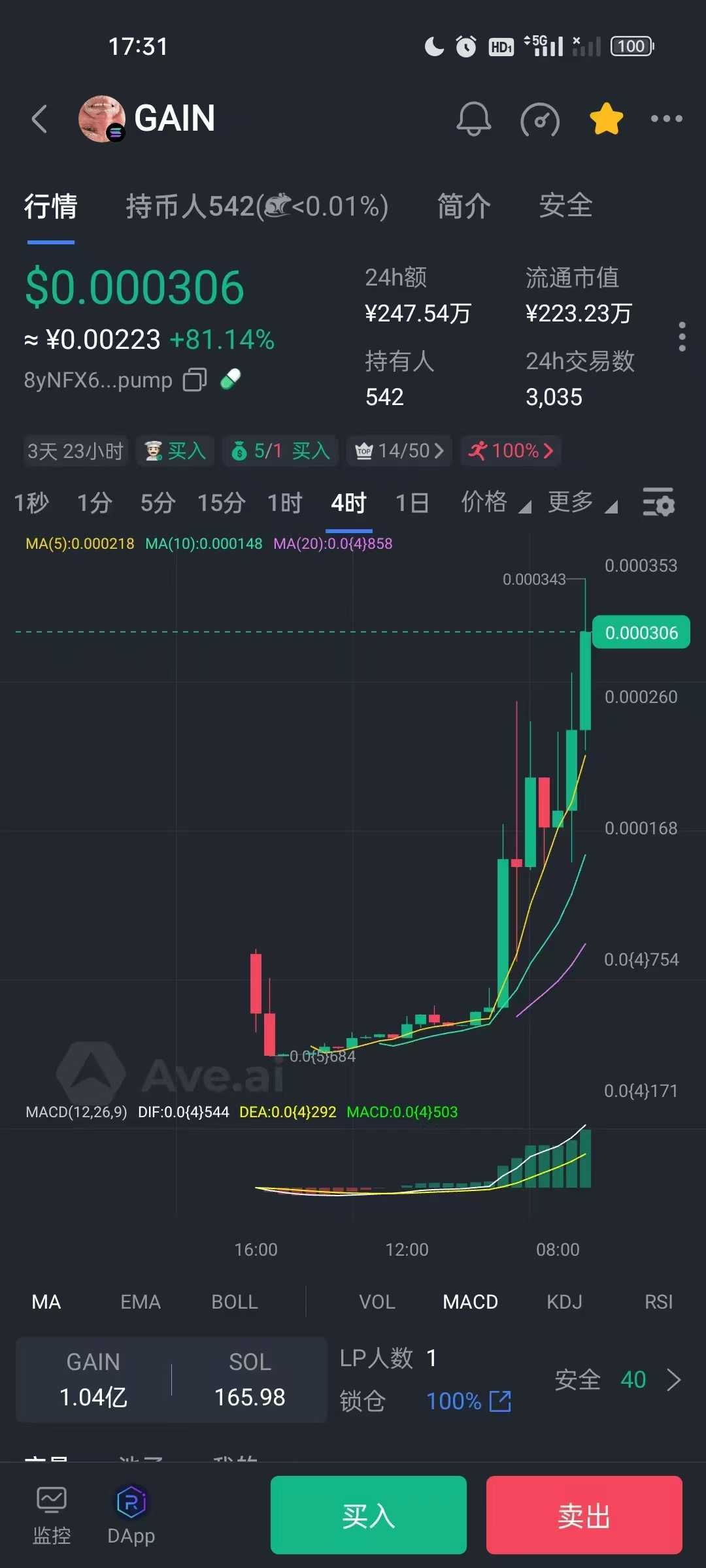706x1568 pixels.
Task: Open the 安全 40 score details
Action: [x=618, y=1380]
